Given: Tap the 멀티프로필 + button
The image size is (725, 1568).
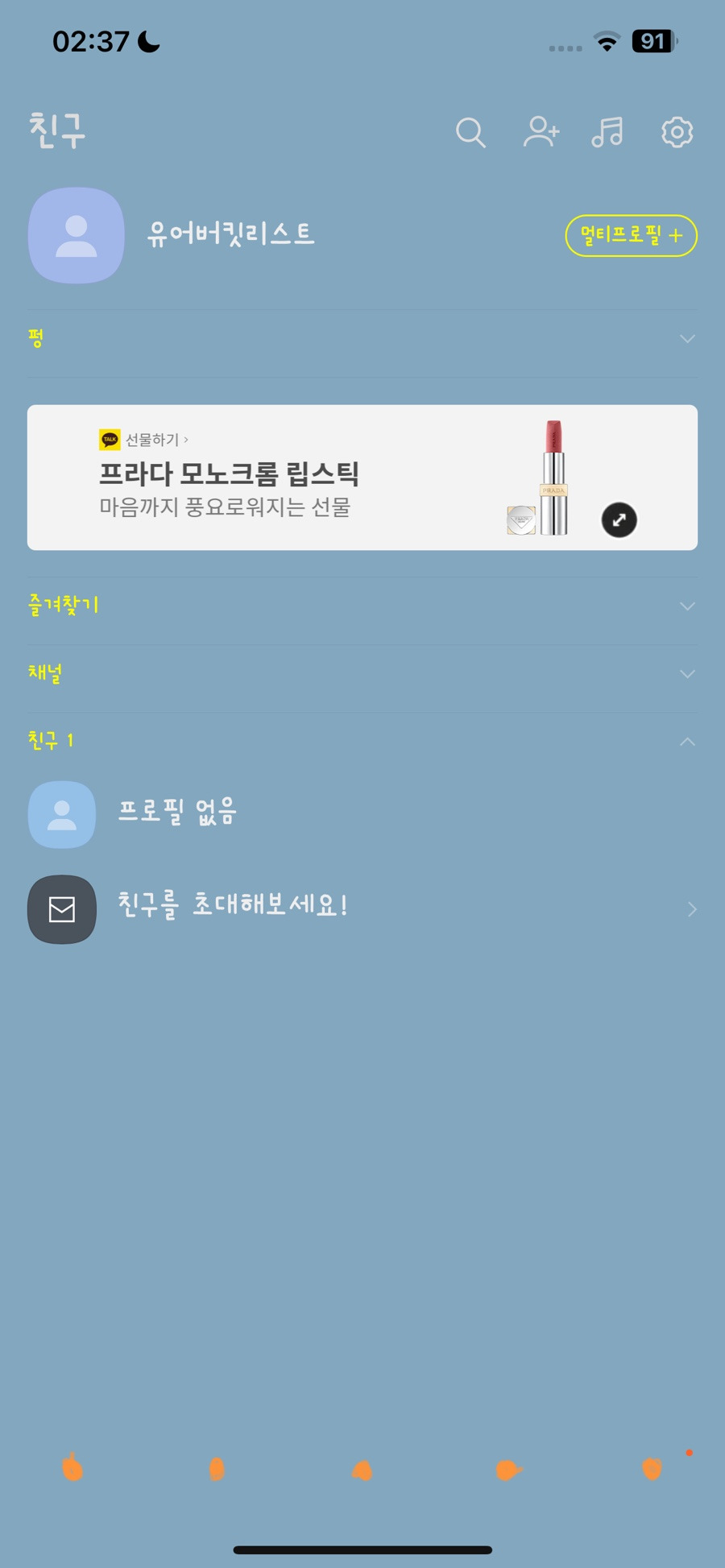Looking at the screenshot, I should 632,235.
